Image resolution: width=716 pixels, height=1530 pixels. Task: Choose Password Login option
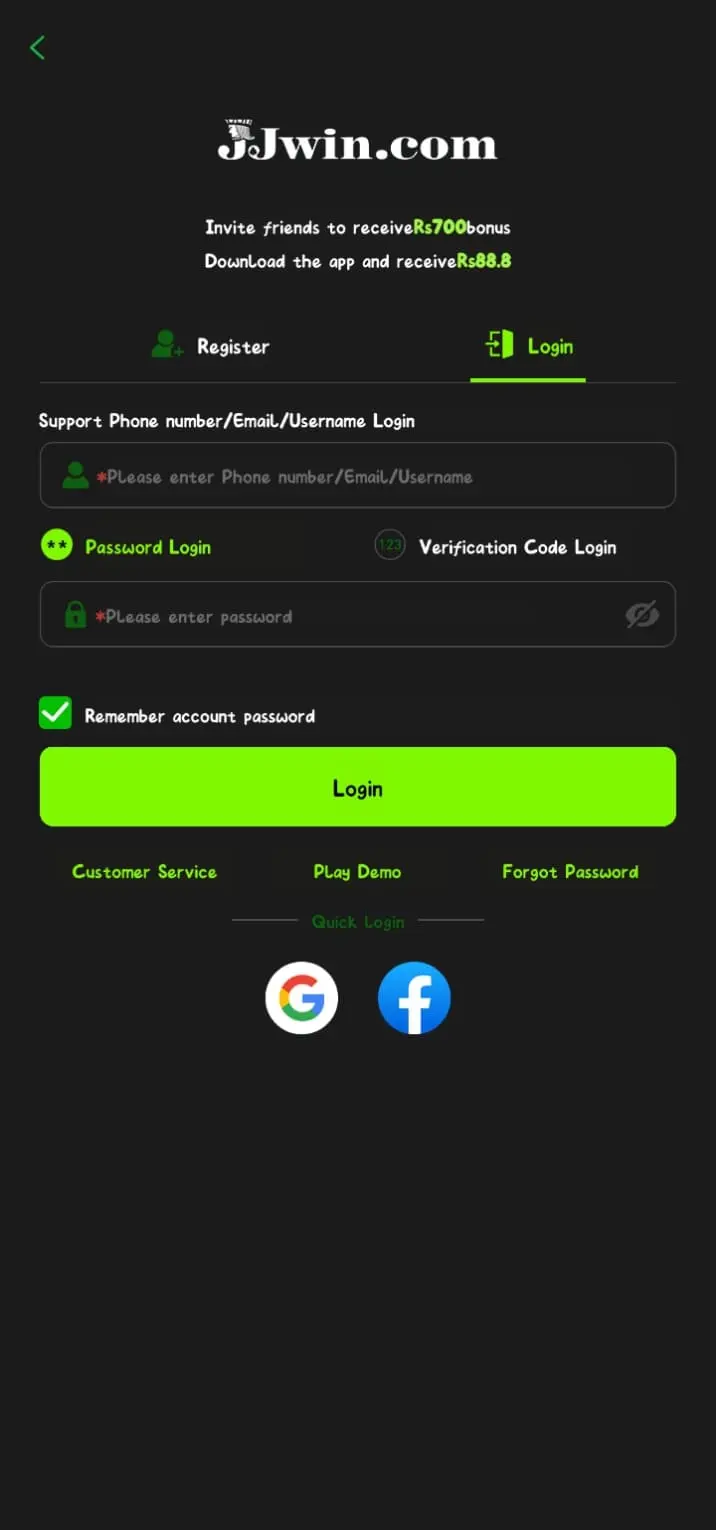(126, 546)
